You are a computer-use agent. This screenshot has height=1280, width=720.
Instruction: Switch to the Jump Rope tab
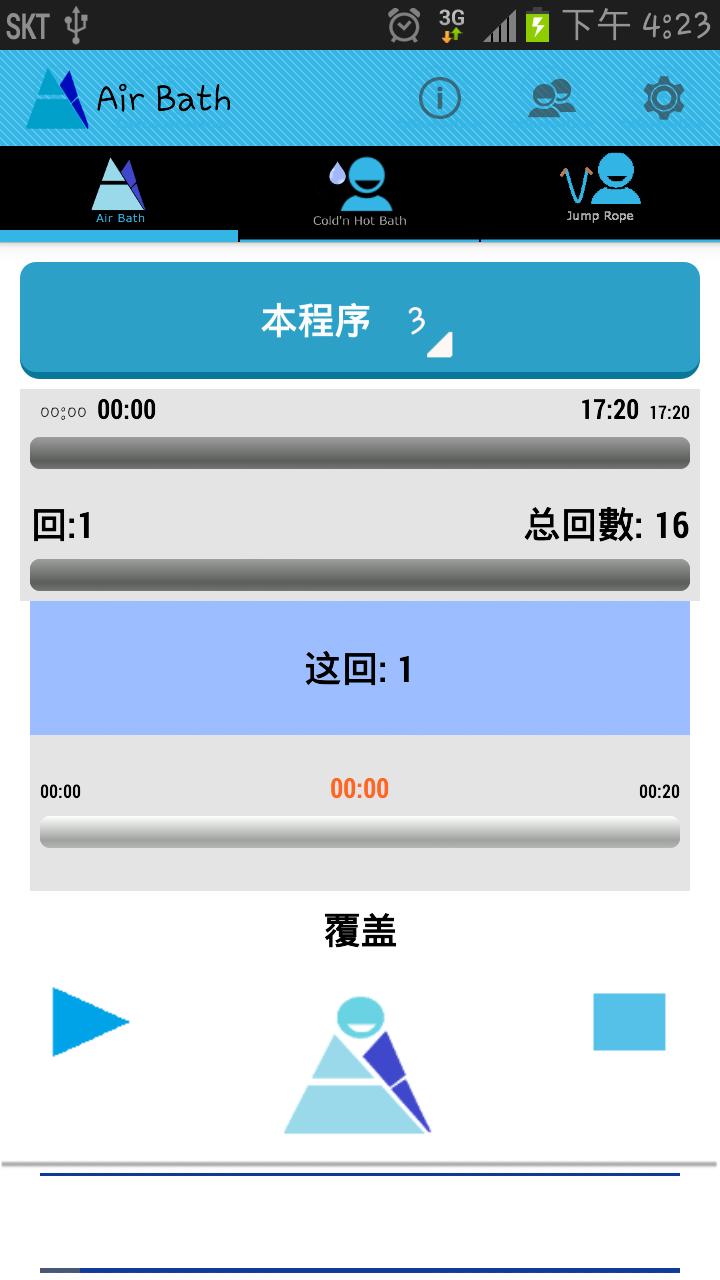(600, 192)
